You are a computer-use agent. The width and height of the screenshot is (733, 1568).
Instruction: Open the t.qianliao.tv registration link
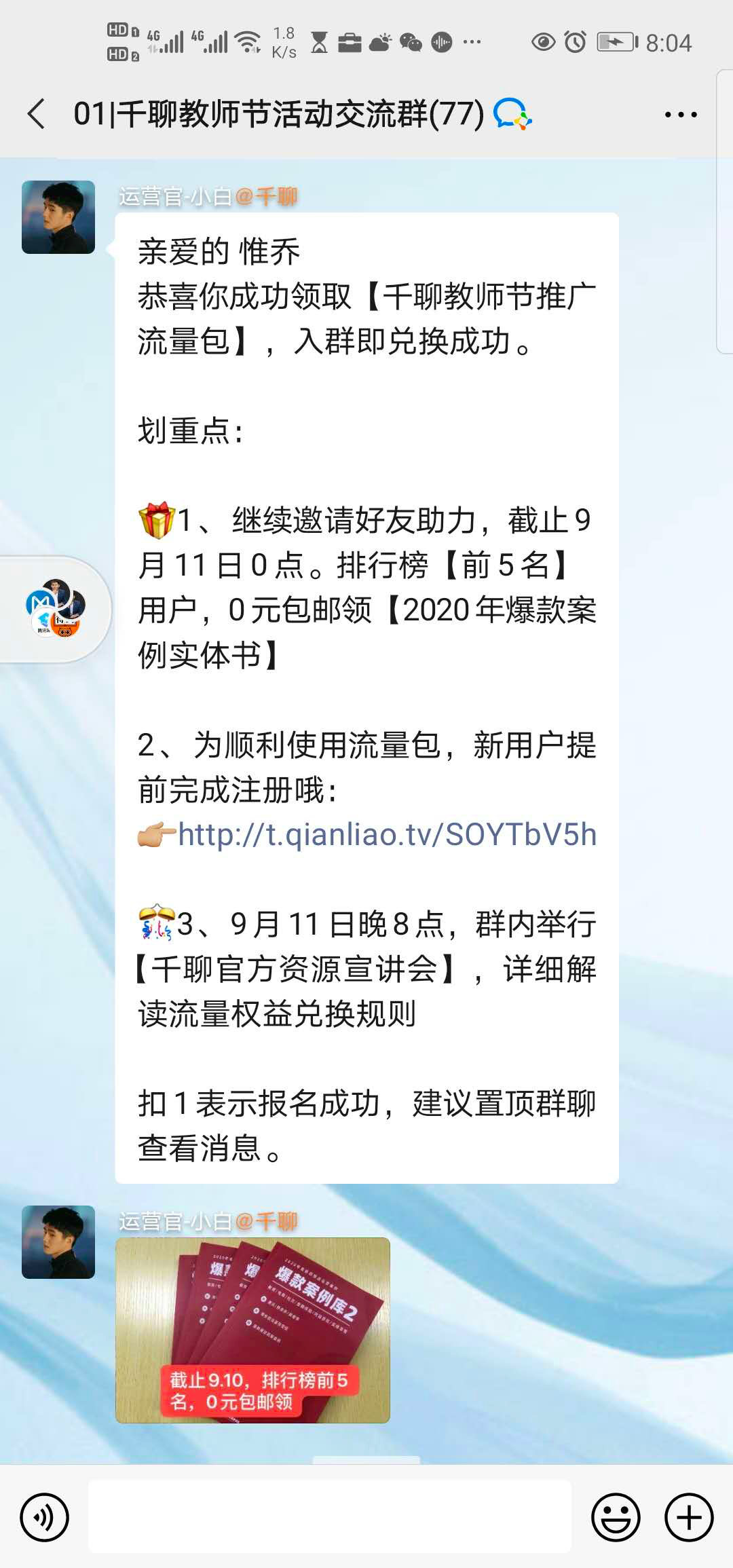point(387,835)
